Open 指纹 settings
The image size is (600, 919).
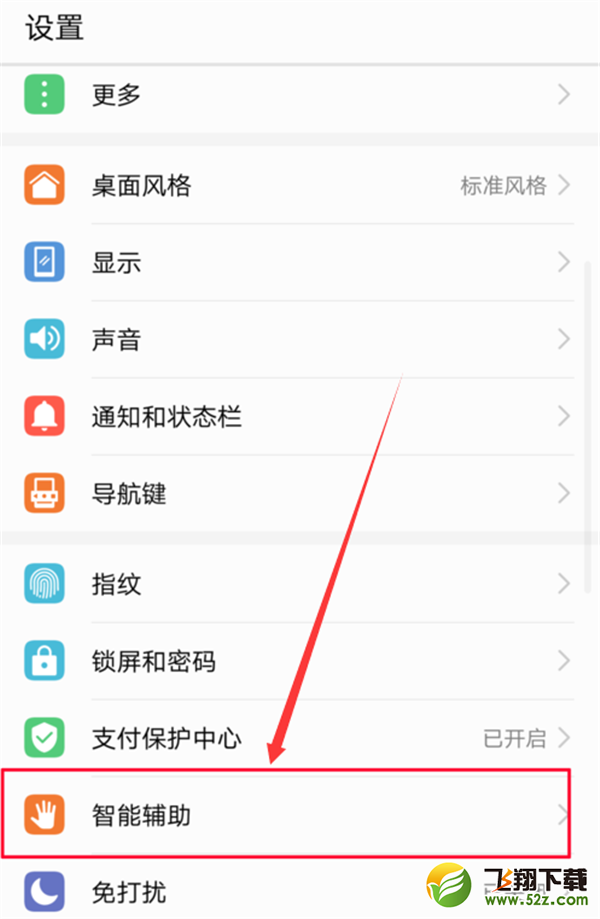[x=300, y=585]
